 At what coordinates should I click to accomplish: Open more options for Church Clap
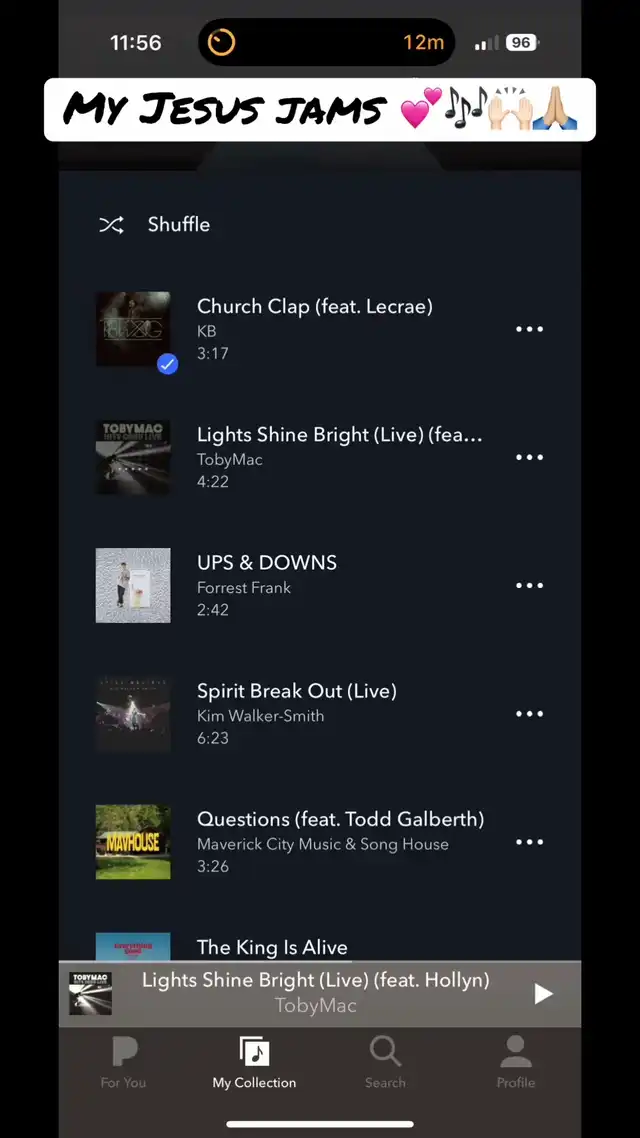[x=529, y=330]
